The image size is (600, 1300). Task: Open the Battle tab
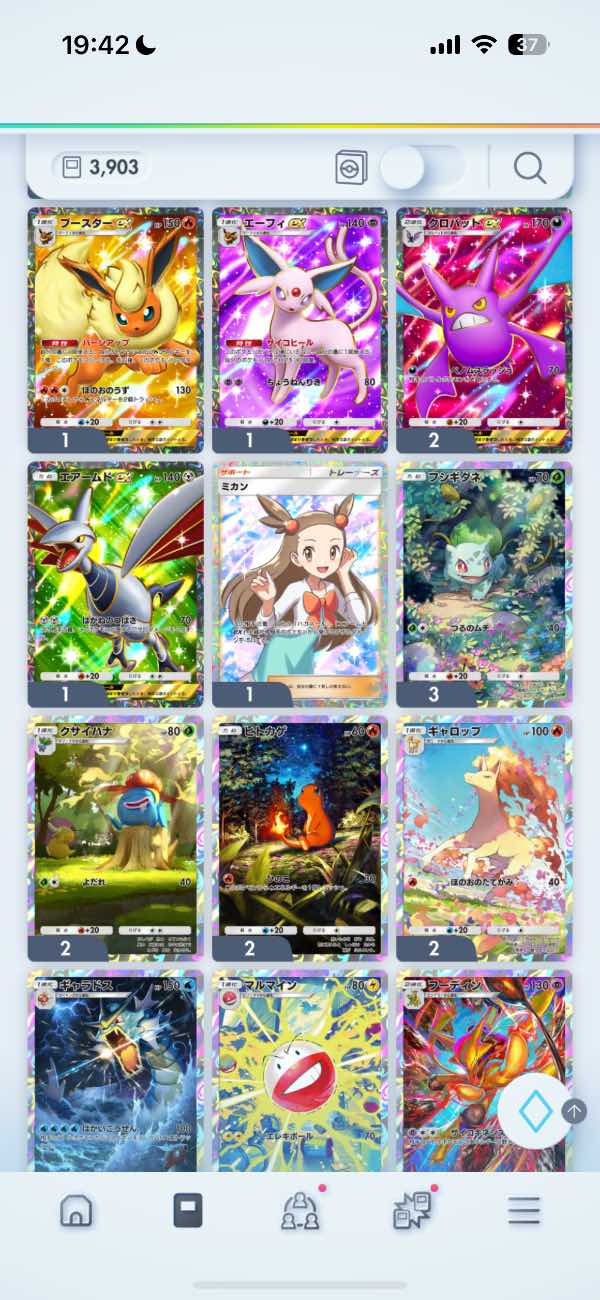point(411,1211)
